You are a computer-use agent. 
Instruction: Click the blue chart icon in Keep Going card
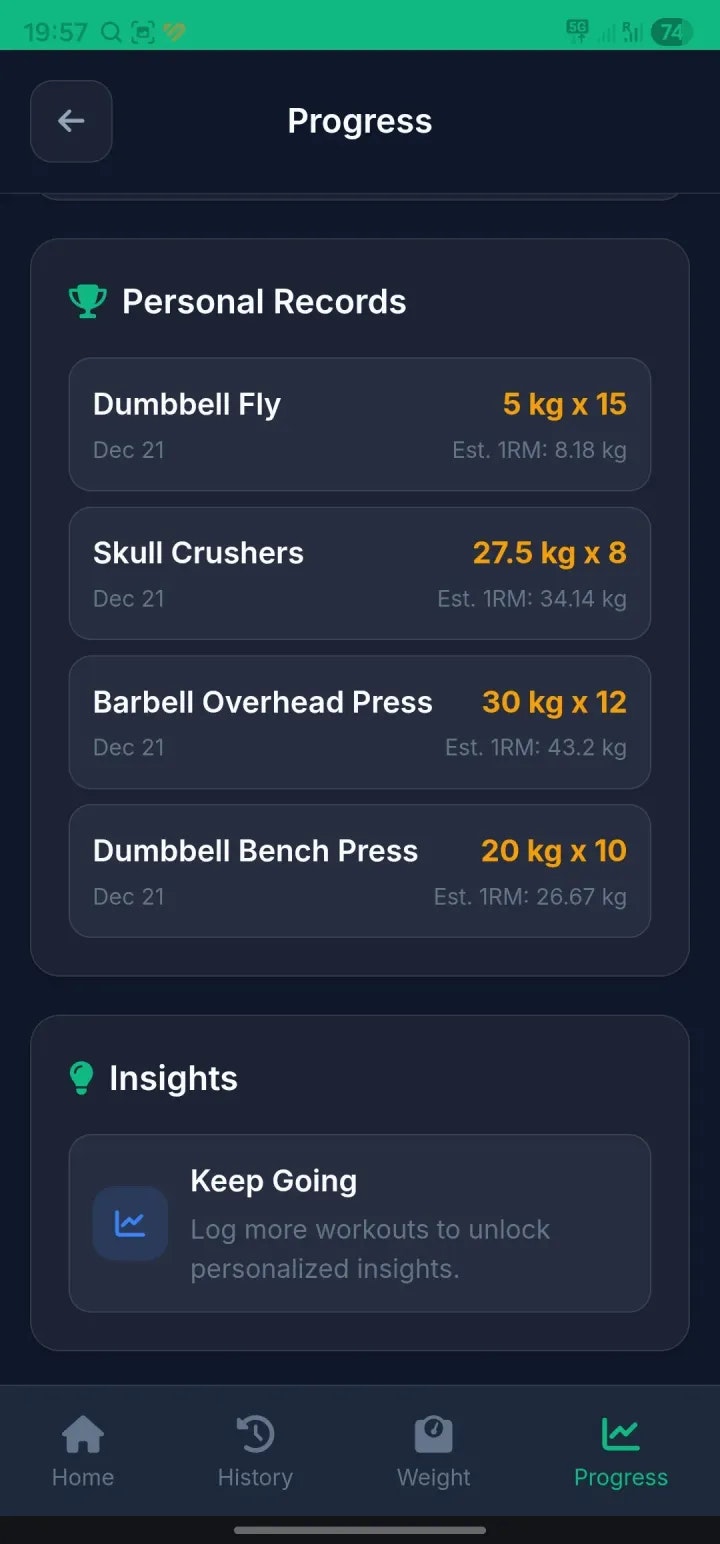(x=130, y=1223)
